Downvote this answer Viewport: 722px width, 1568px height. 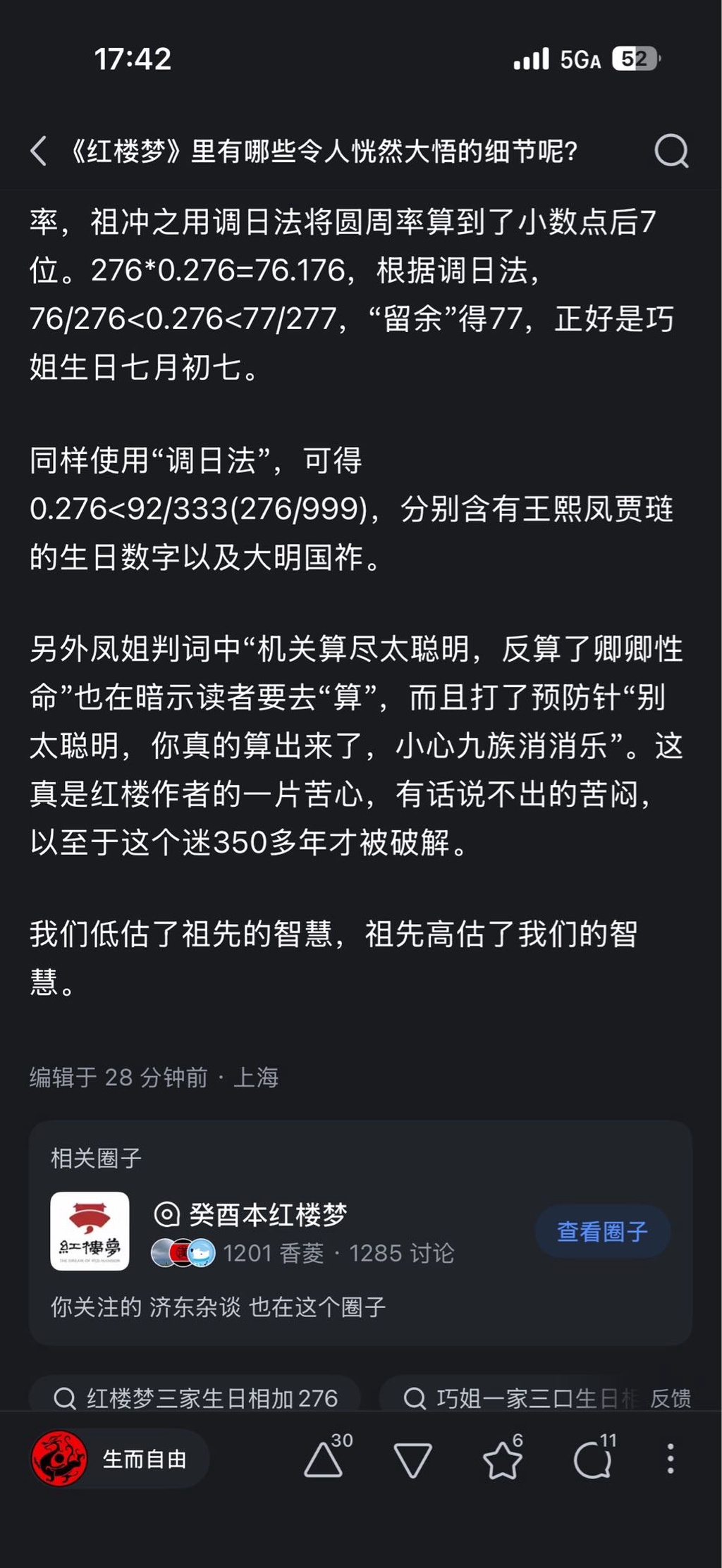click(x=412, y=1459)
